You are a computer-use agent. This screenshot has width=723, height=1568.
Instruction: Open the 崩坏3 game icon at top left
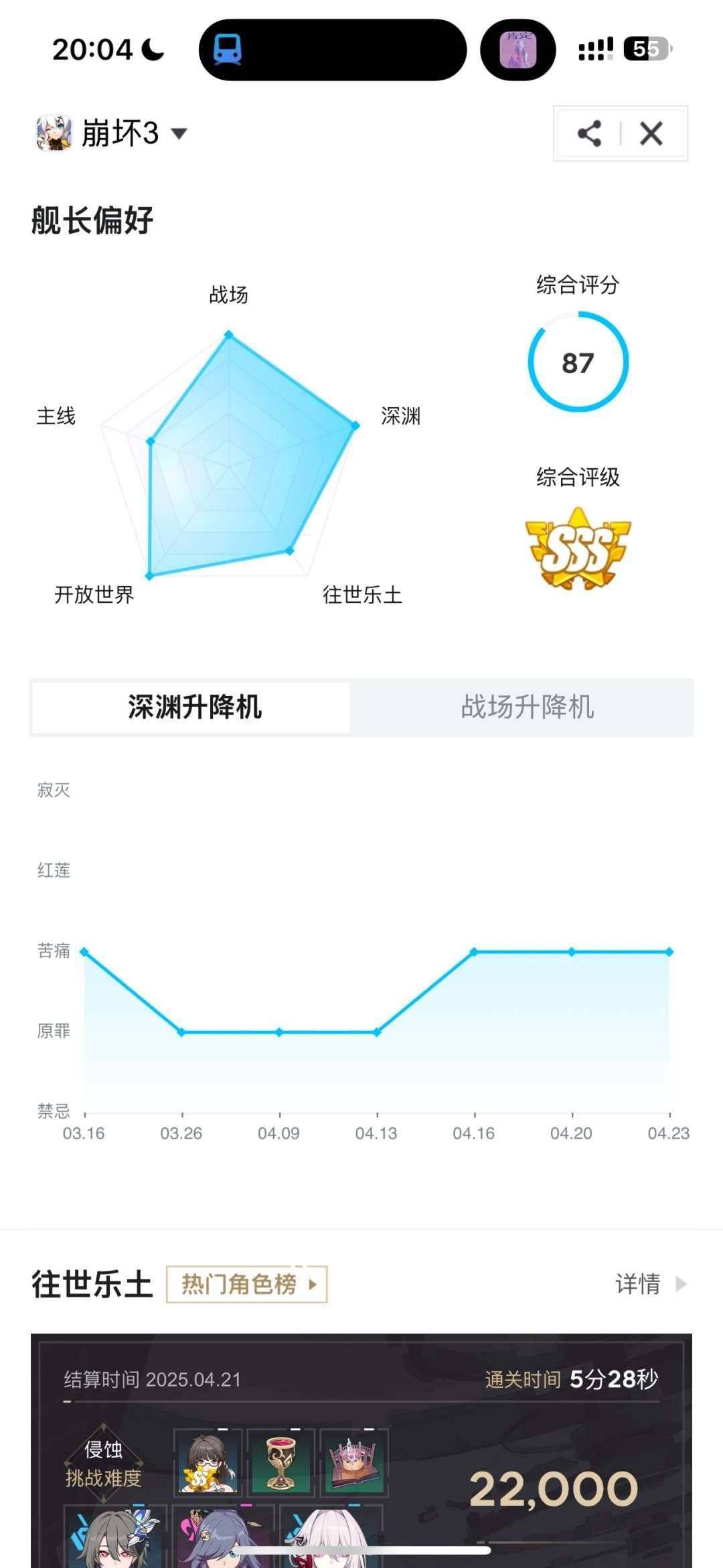click(54, 133)
